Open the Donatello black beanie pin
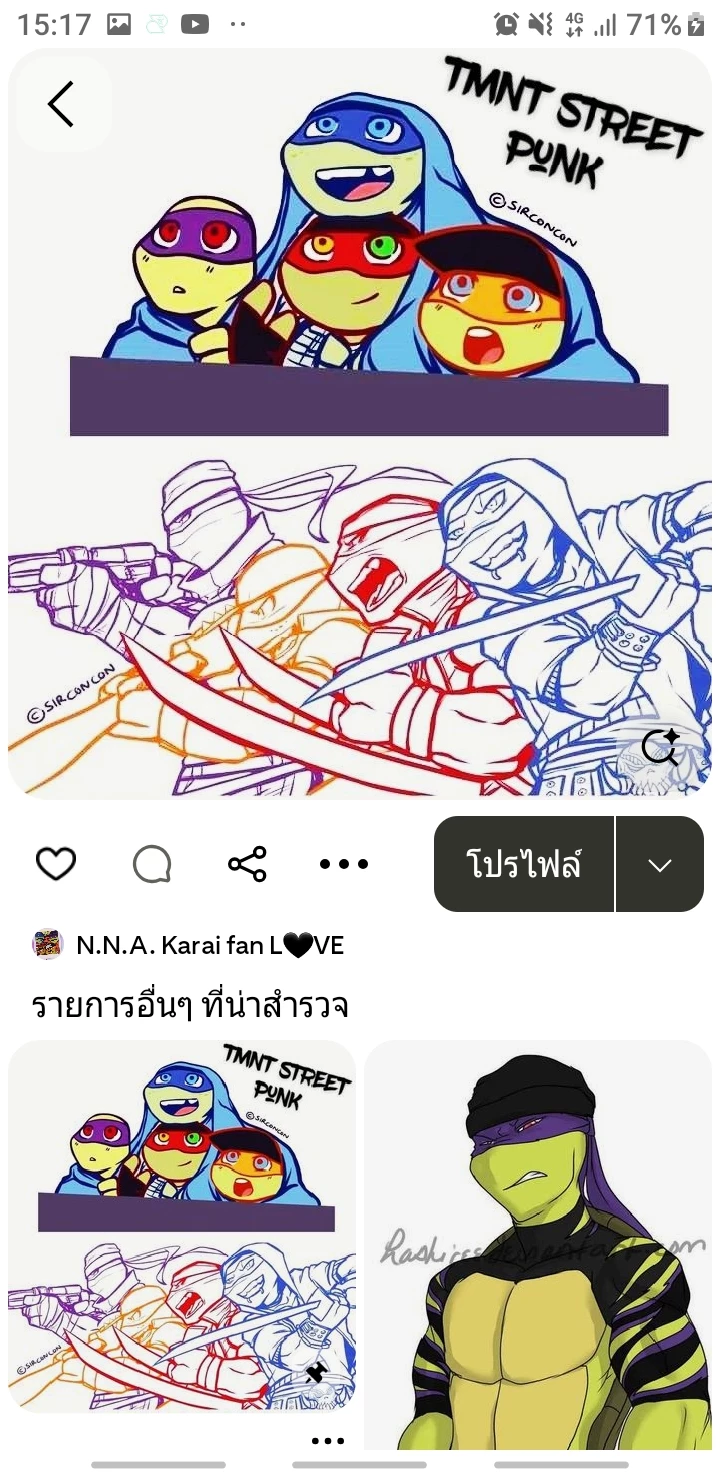Screen dimensions: 720x1480 coord(538,1245)
